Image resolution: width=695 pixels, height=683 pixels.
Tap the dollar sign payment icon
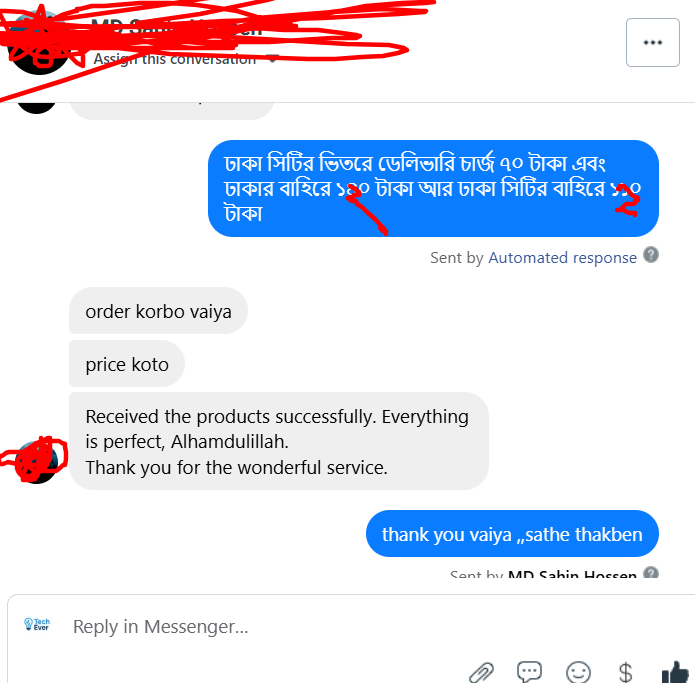[626, 672]
